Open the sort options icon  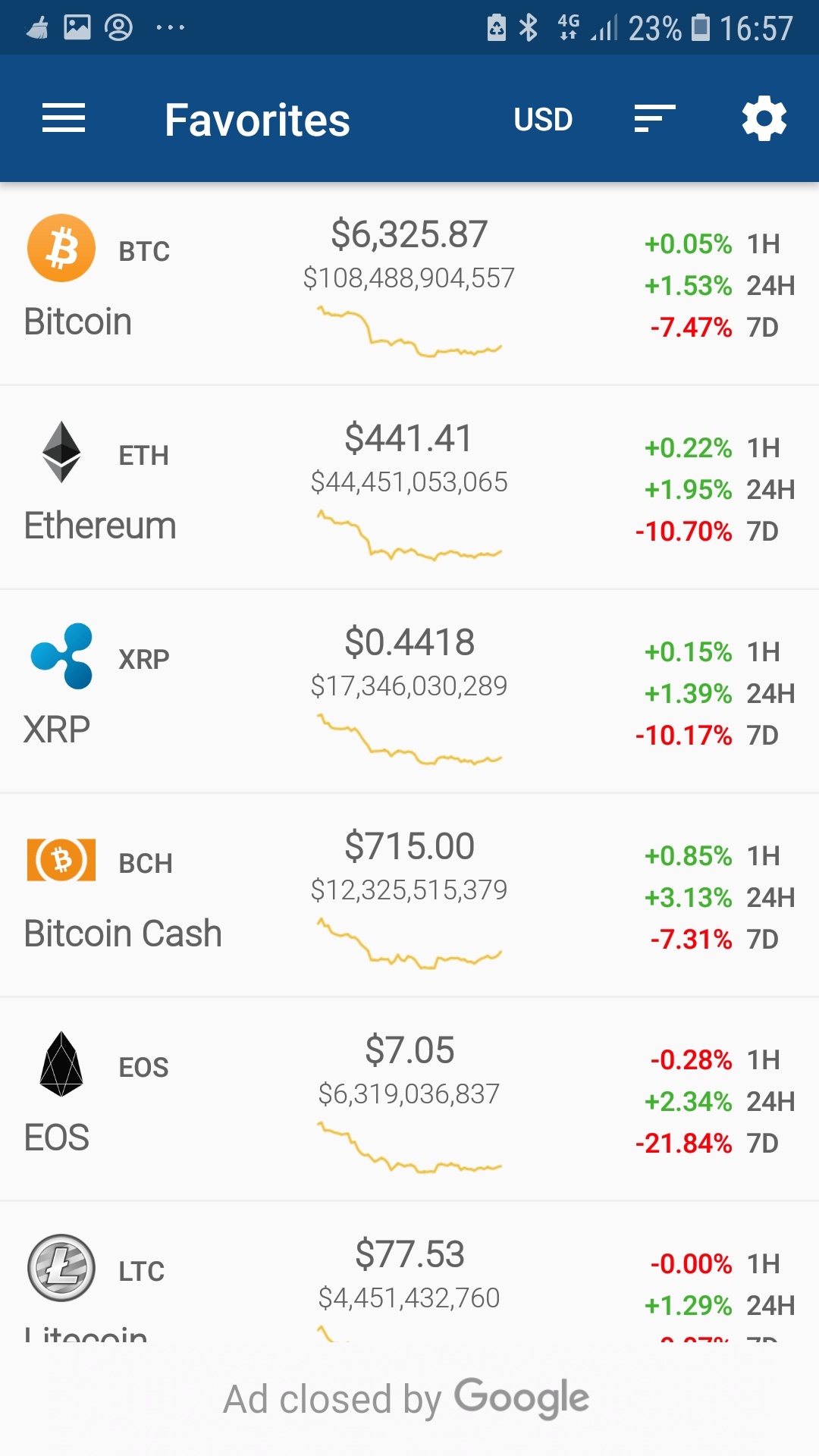pos(654,119)
